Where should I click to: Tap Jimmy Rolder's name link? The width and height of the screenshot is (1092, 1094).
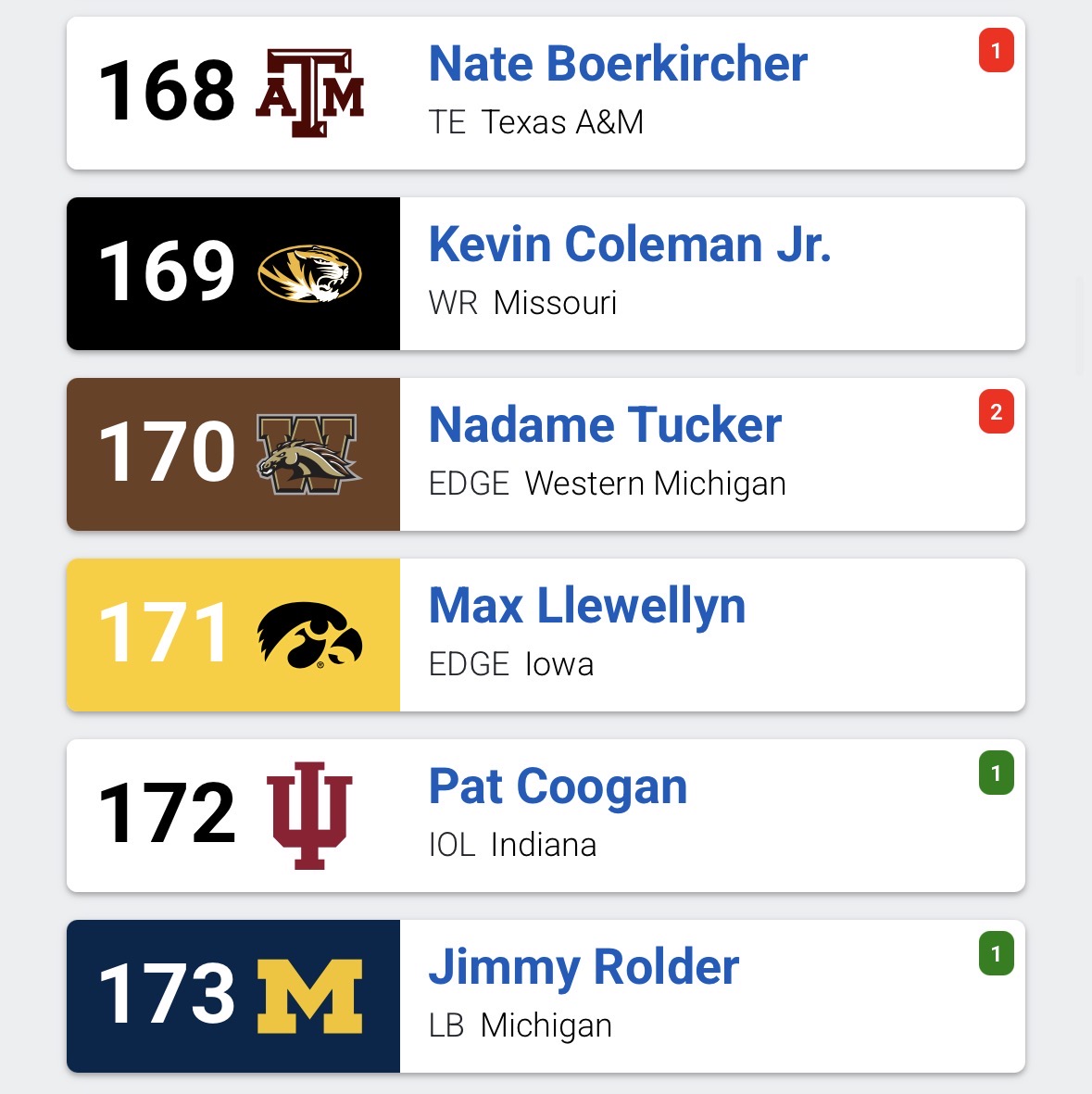click(584, 968)
